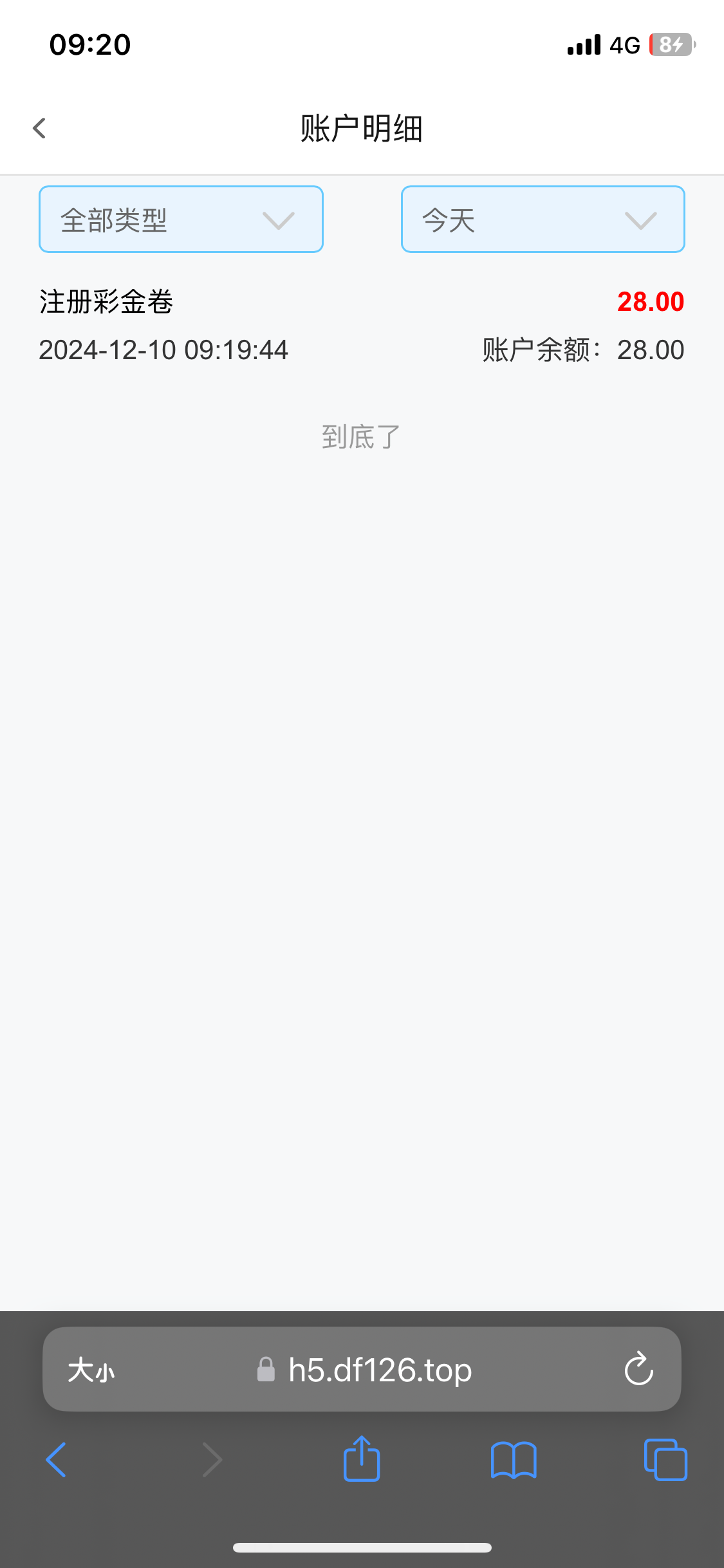
Task: Go to the previous page in Safari
Action: pos(56,1459)
